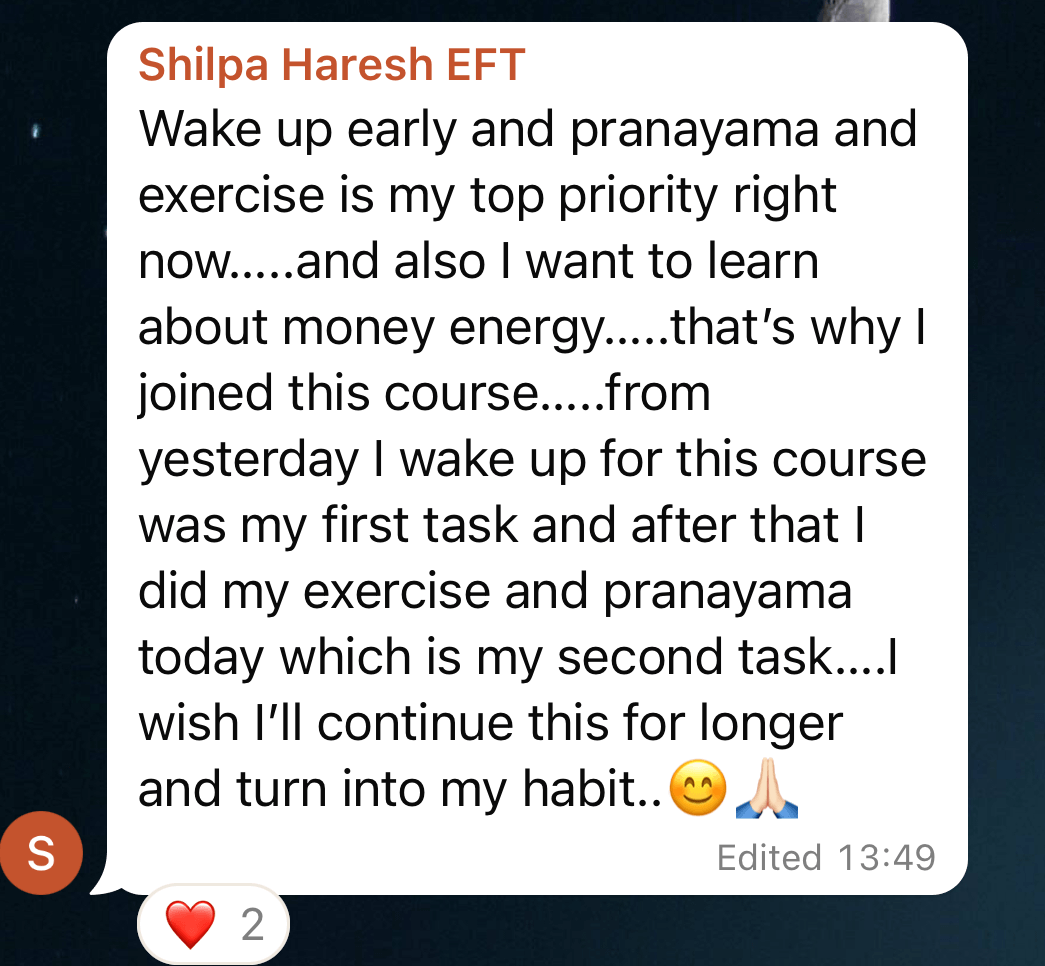Tap the orange S avatar
1045x966 pixels.
[41, 853]
